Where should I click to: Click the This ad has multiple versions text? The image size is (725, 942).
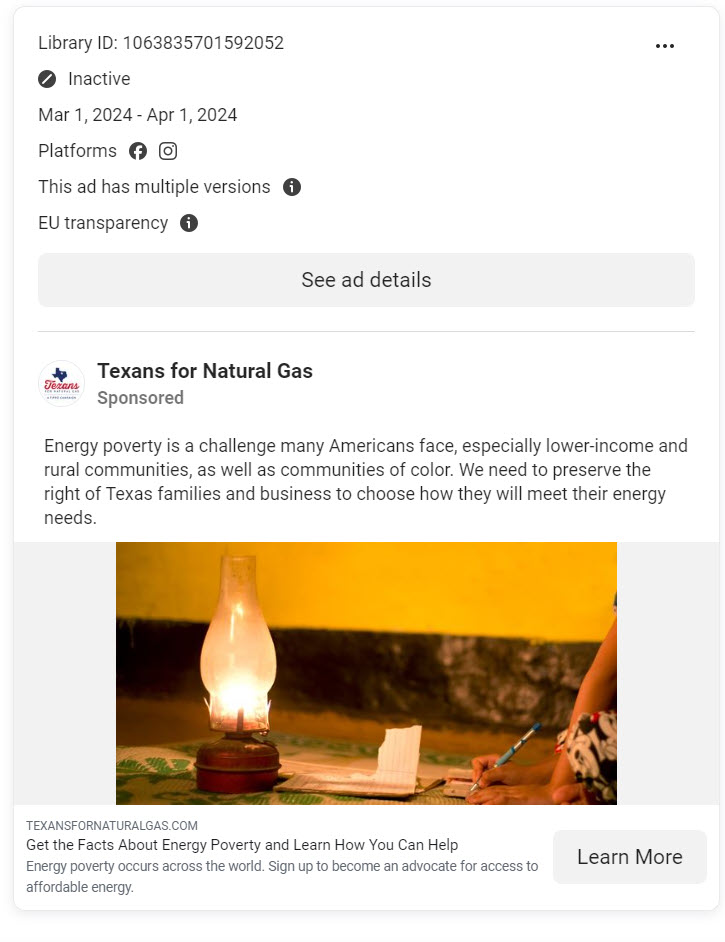click(x=154, y=186)
